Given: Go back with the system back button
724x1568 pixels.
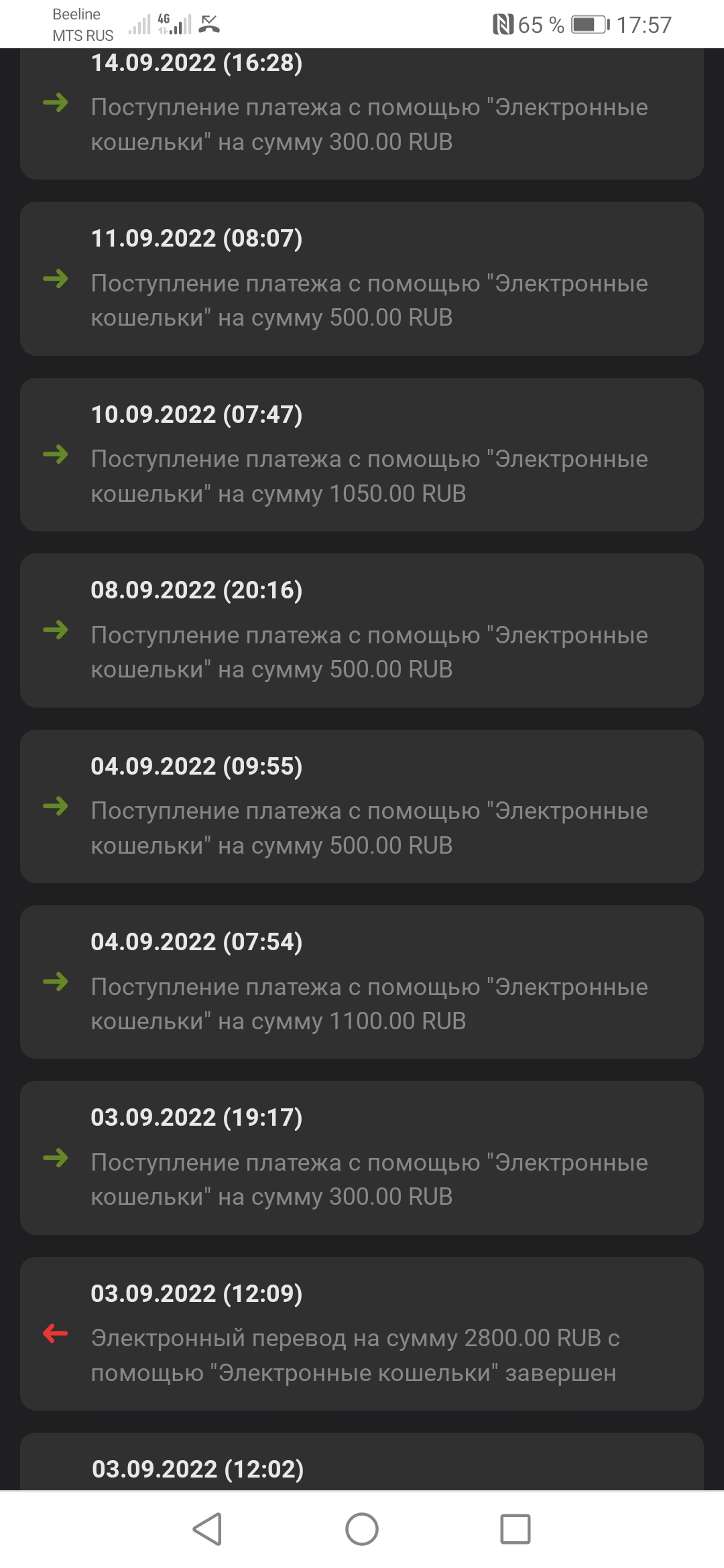Looking at the screenshot, I should click(x=207, y=1529).
